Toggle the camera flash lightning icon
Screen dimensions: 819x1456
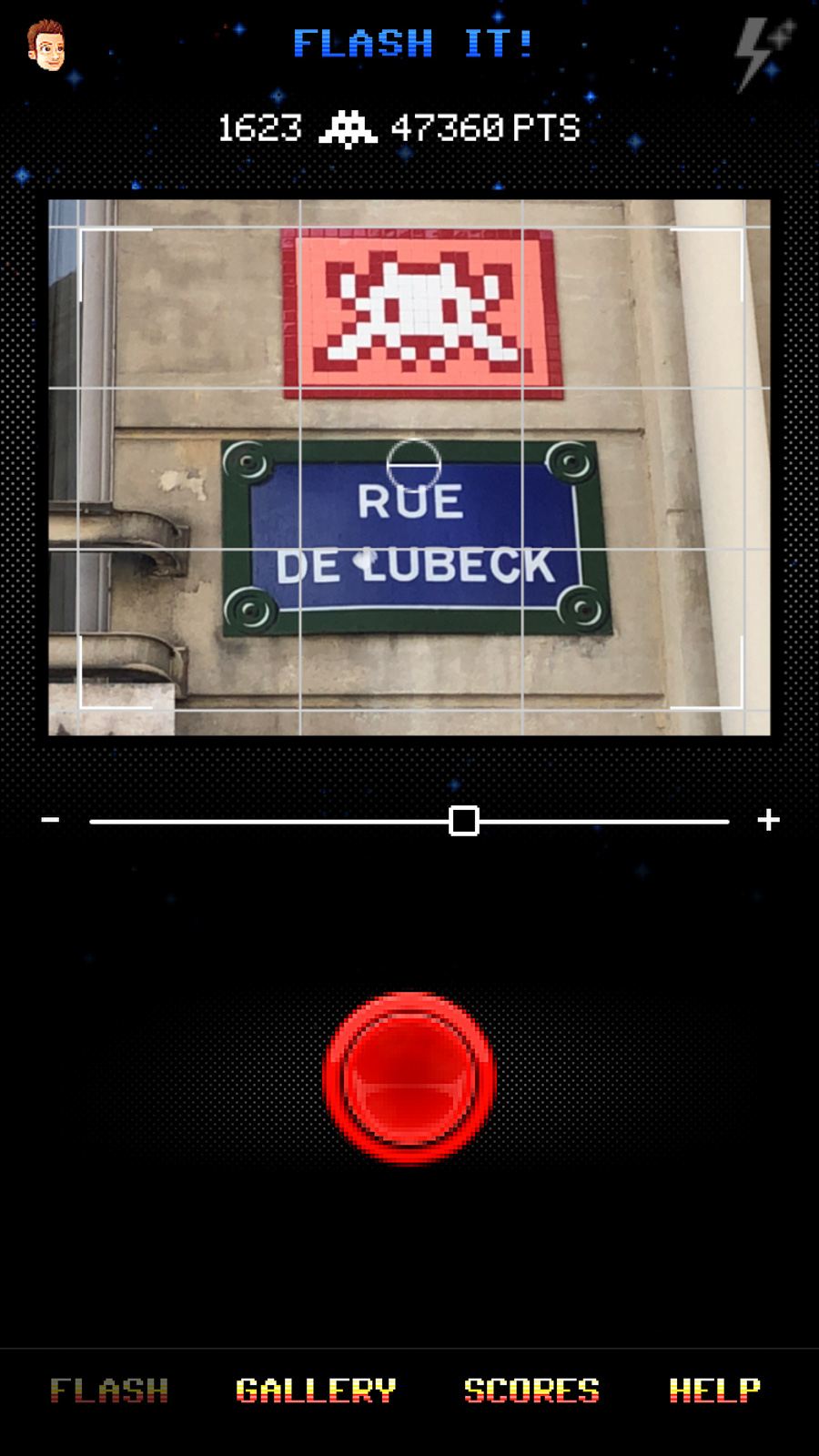(763, 55)
